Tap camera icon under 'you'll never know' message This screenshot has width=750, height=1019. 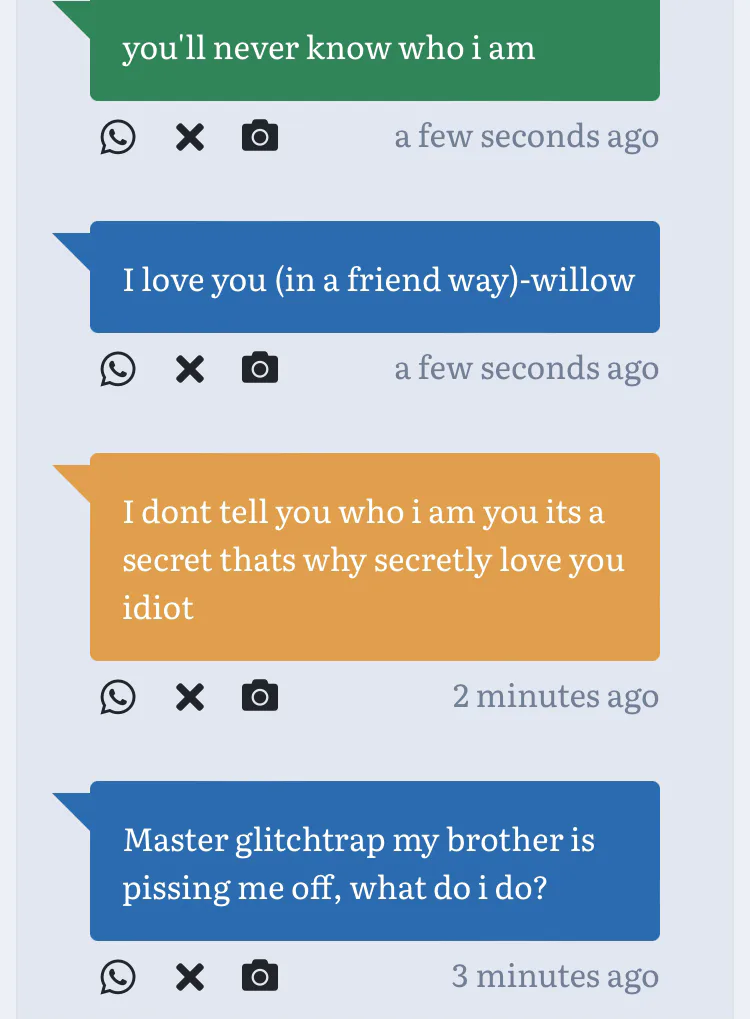[x=260, y=137]
